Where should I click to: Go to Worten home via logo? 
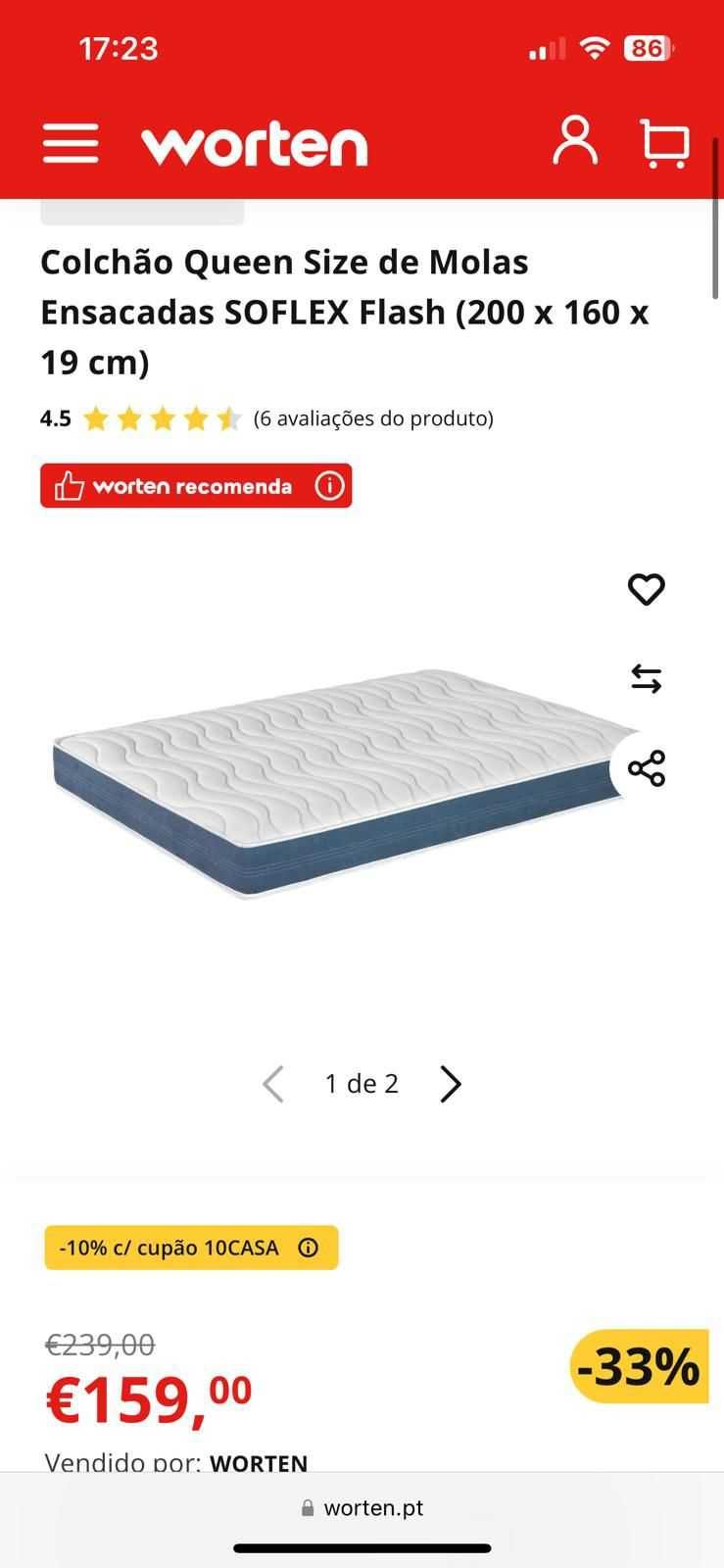[x=255, y=145]
